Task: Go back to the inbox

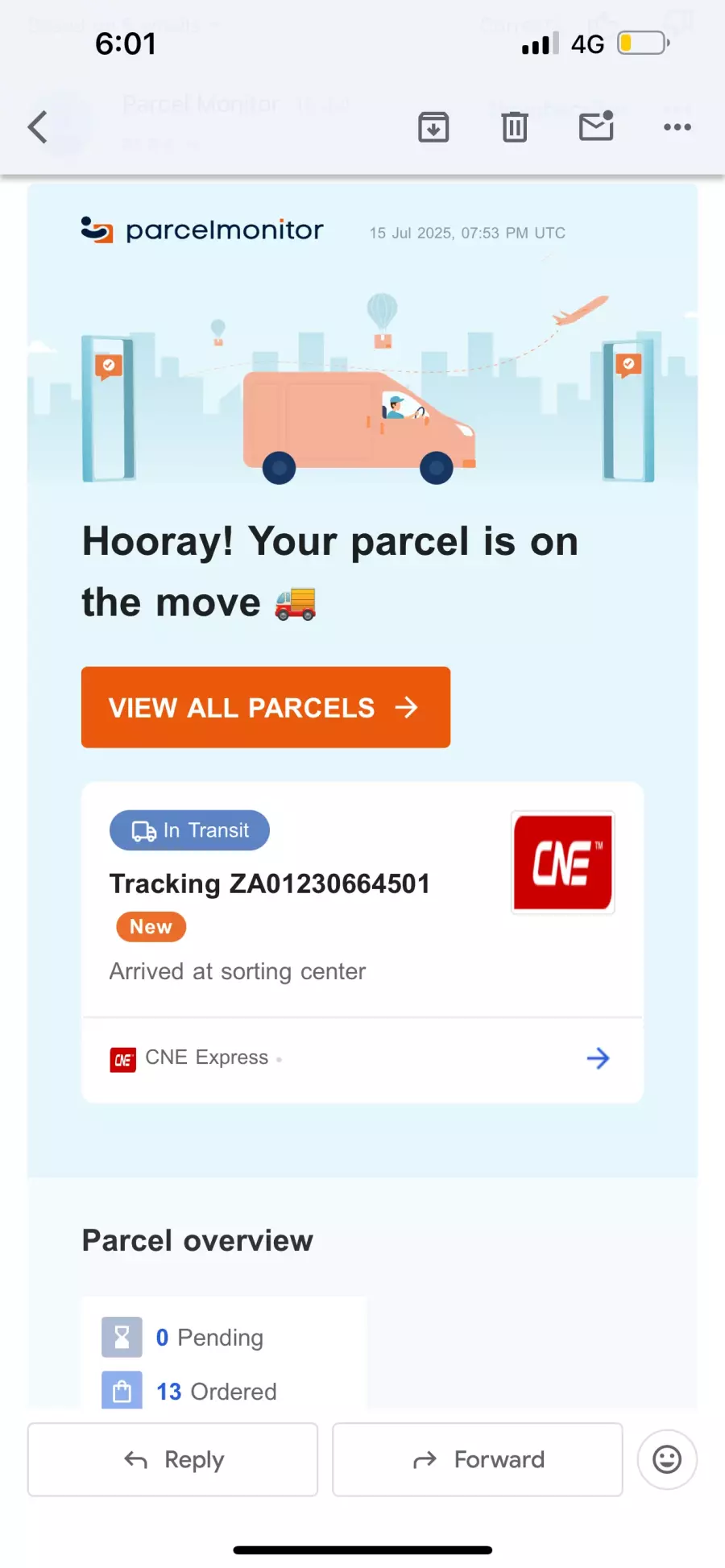Action: click(x=38, y=127)
